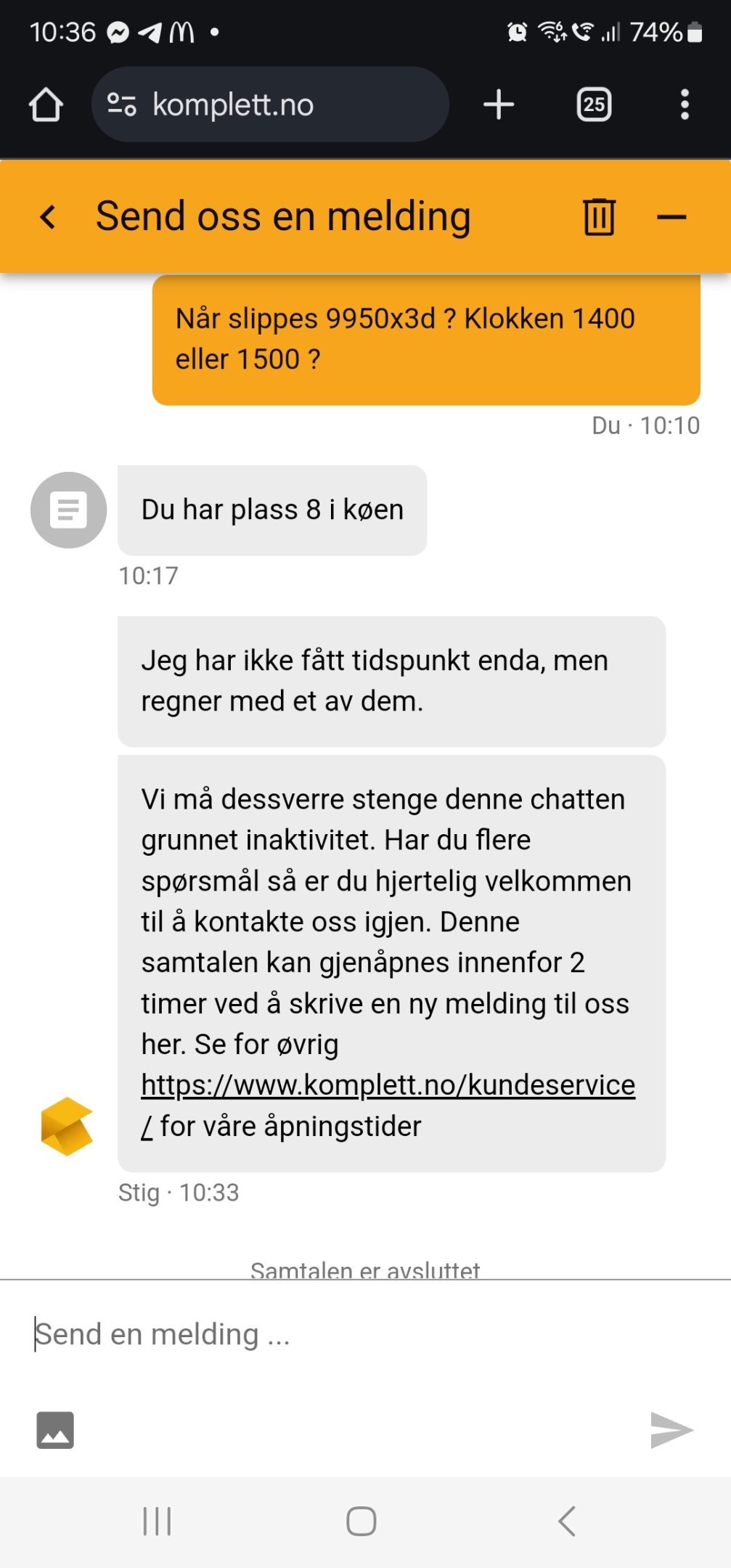Minimize the chat window

click(671, 216)
